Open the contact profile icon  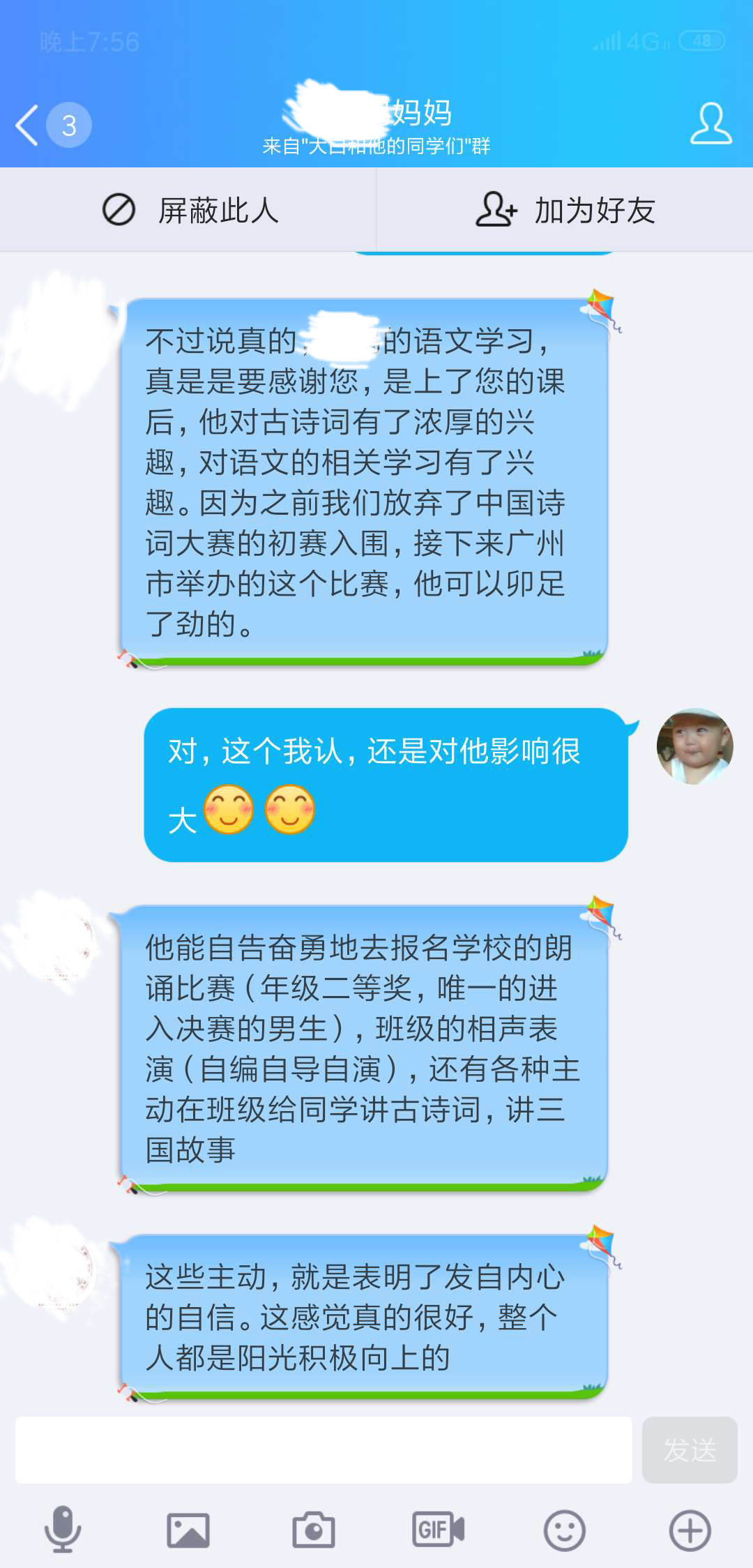pos(710,124)
